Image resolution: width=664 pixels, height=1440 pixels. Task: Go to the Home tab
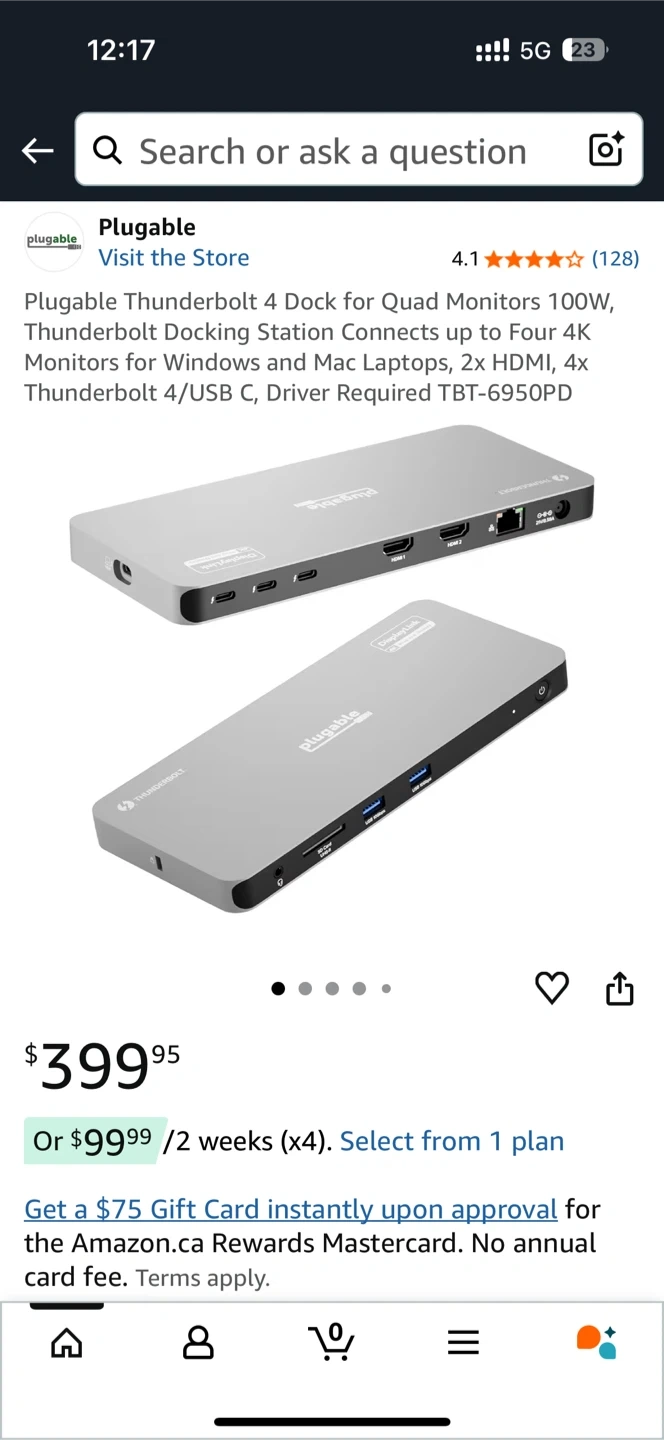click(67, 1342)
